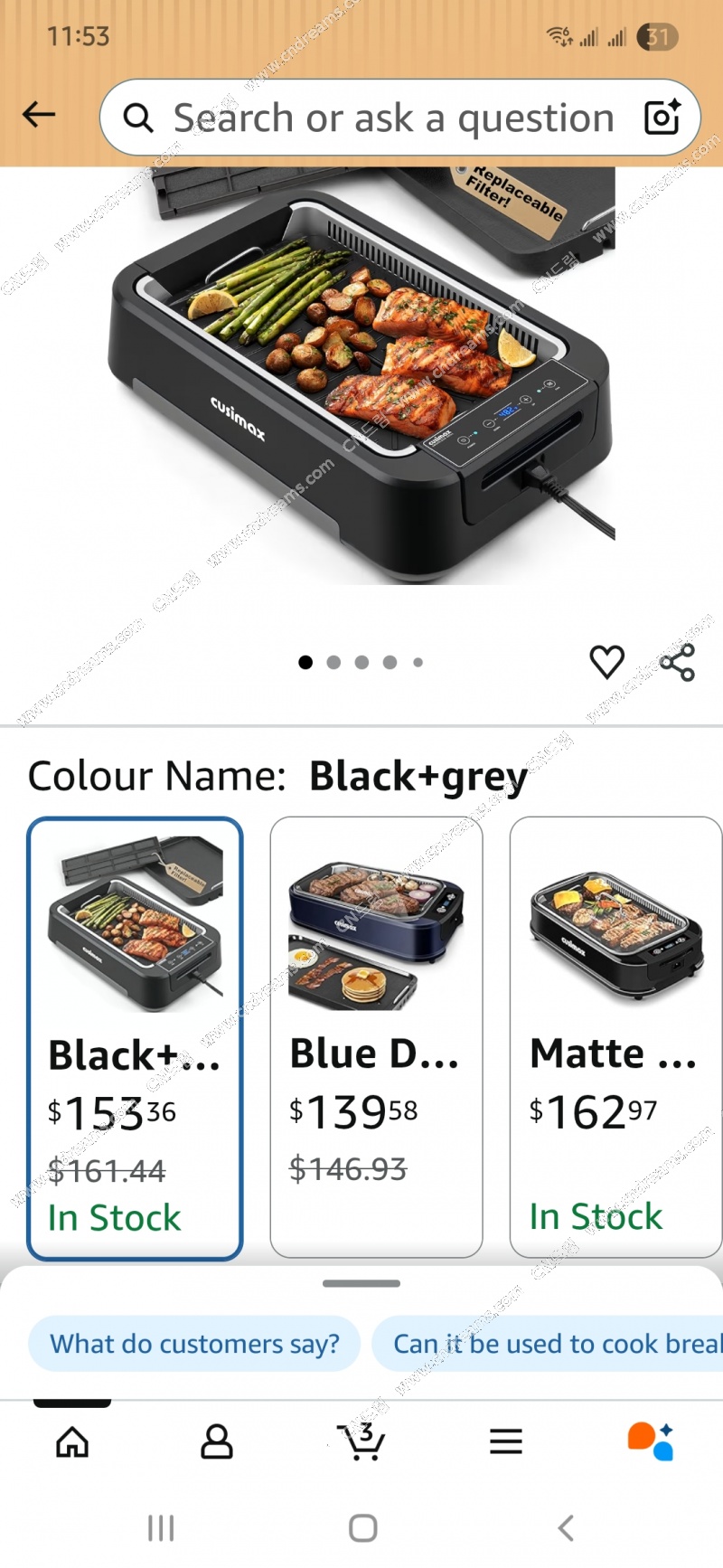
Task: Open the account profile tab
Action: pyautogui.click(x=217, y=1441)
